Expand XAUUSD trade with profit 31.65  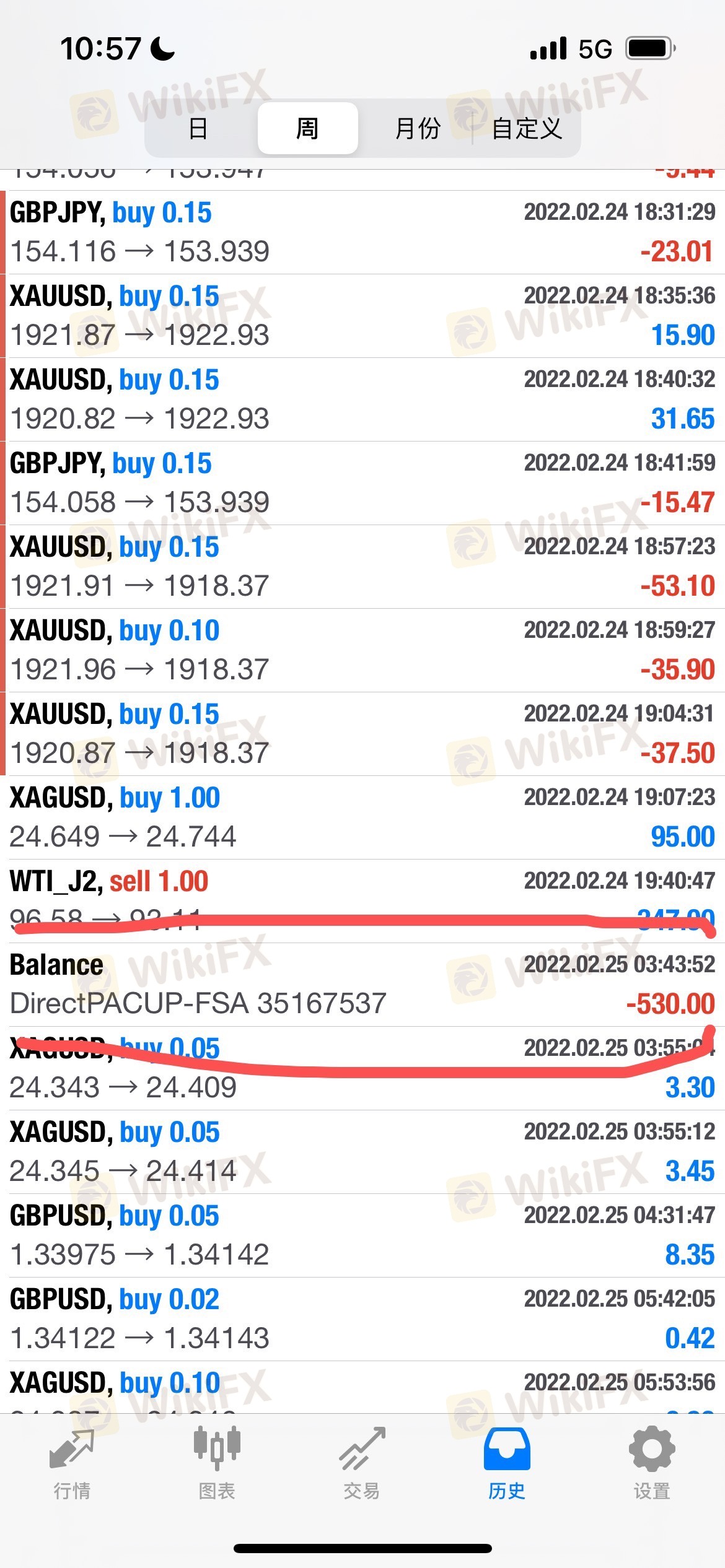tap(362, 399)
